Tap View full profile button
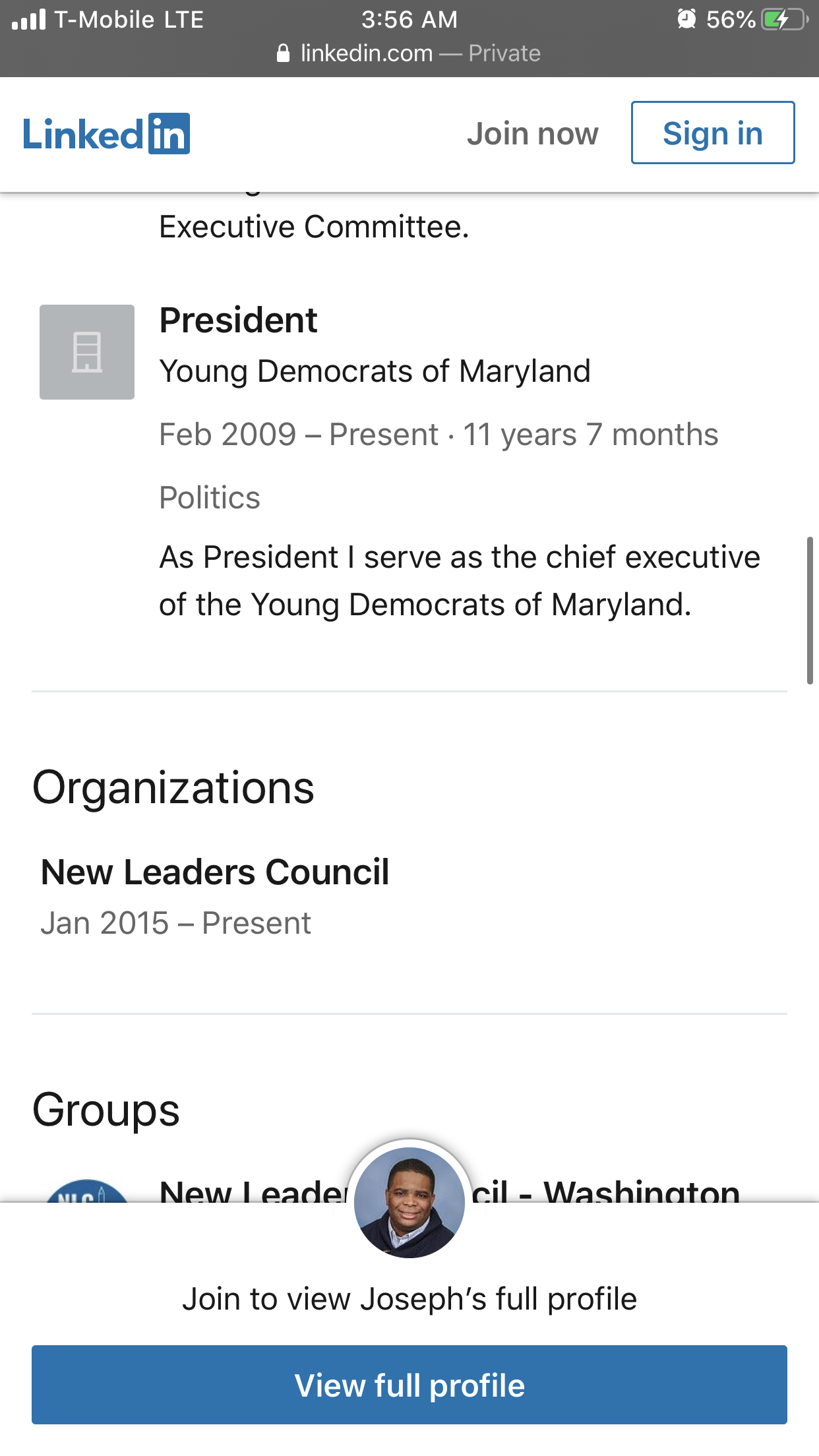 click(x=409, y=1385)
